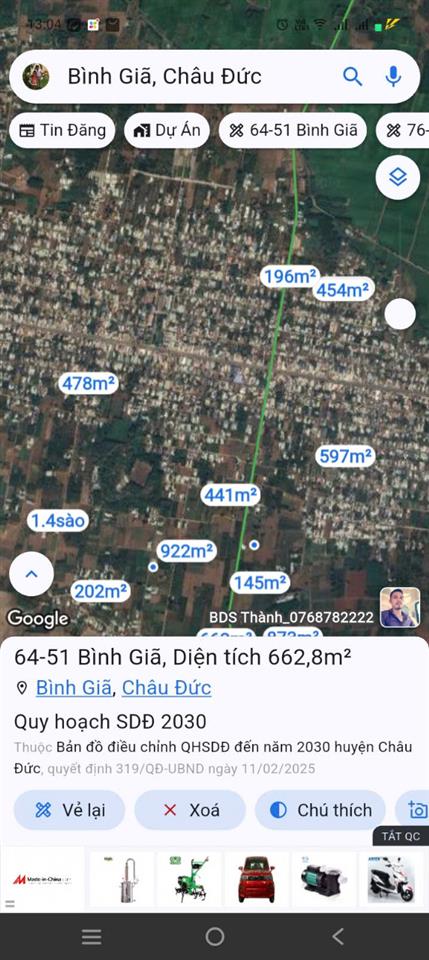Open the profile avatar in search bar
Image resolution: width=429 pixels, height=960 pixels.
tap(36, 77)
